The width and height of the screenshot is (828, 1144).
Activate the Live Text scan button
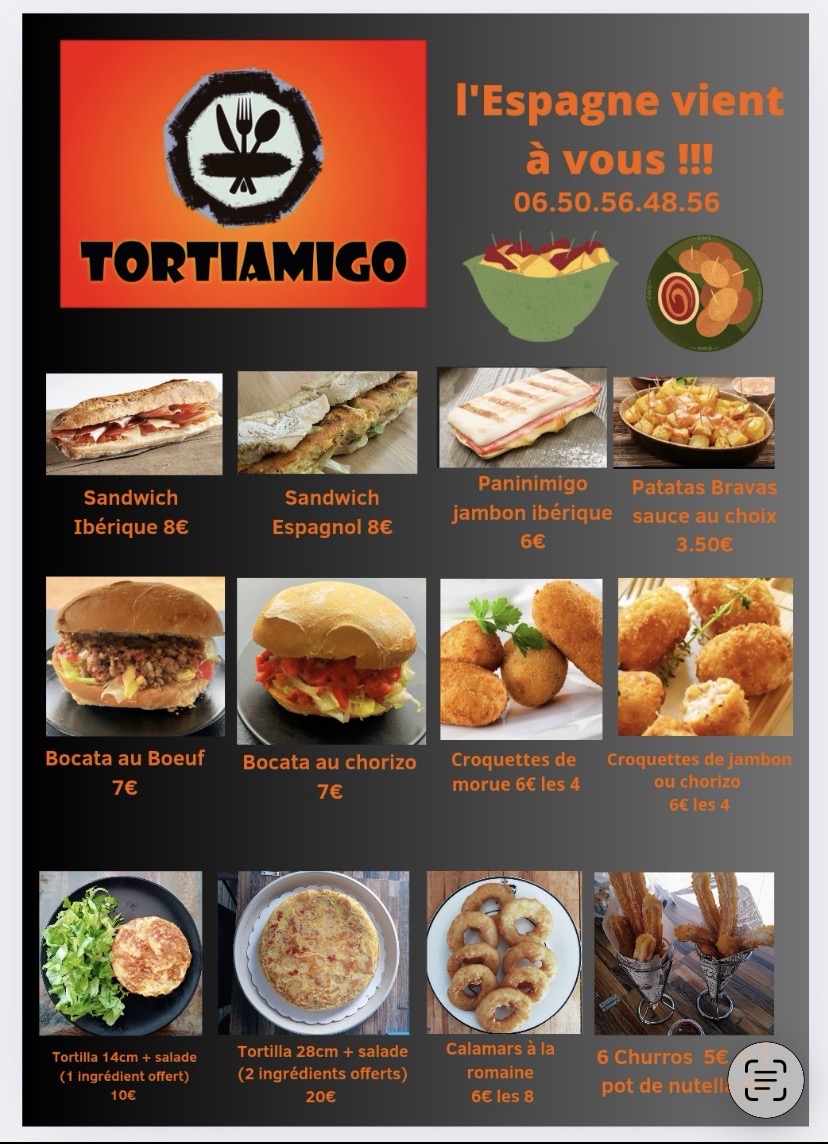pos(766,1079)
